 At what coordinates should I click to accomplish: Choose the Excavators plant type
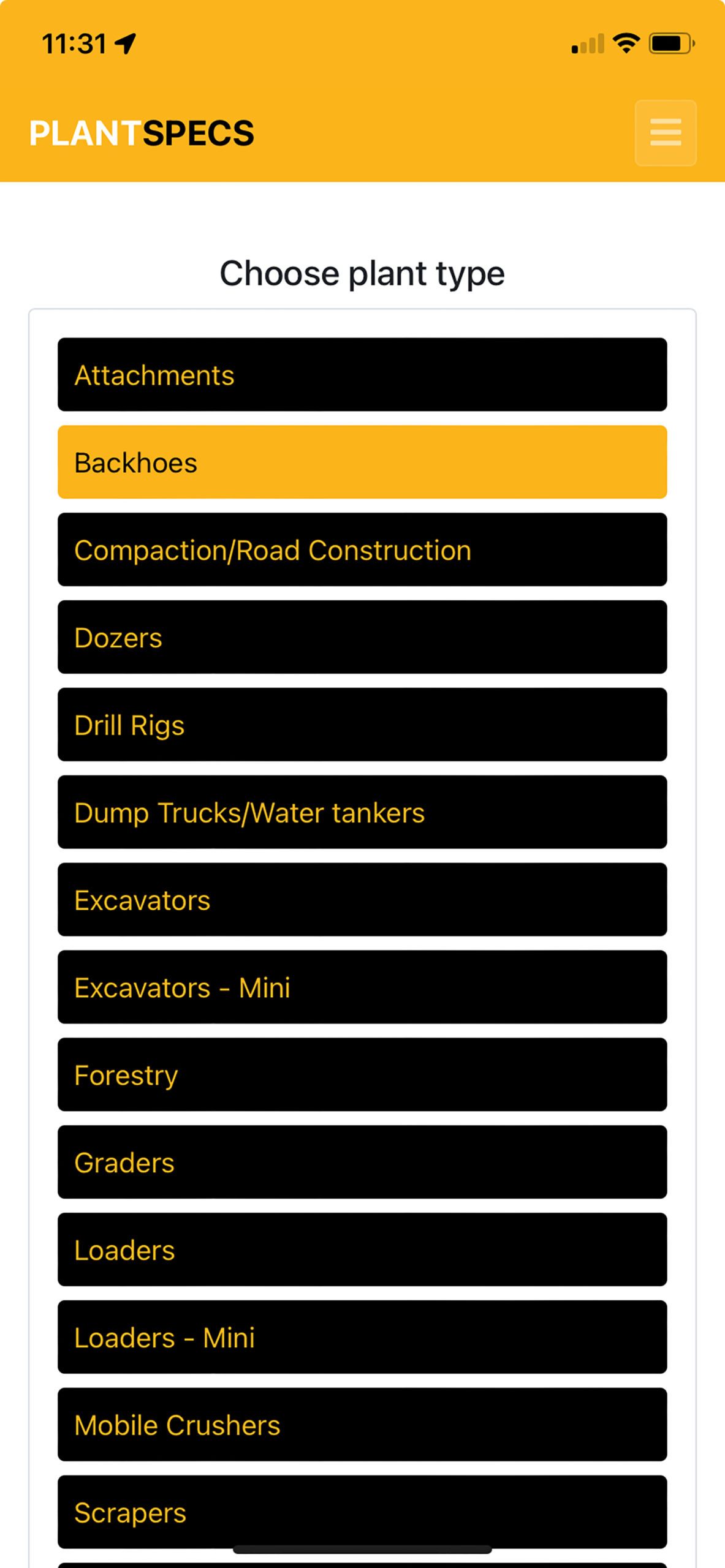click(x=362, y=900)
